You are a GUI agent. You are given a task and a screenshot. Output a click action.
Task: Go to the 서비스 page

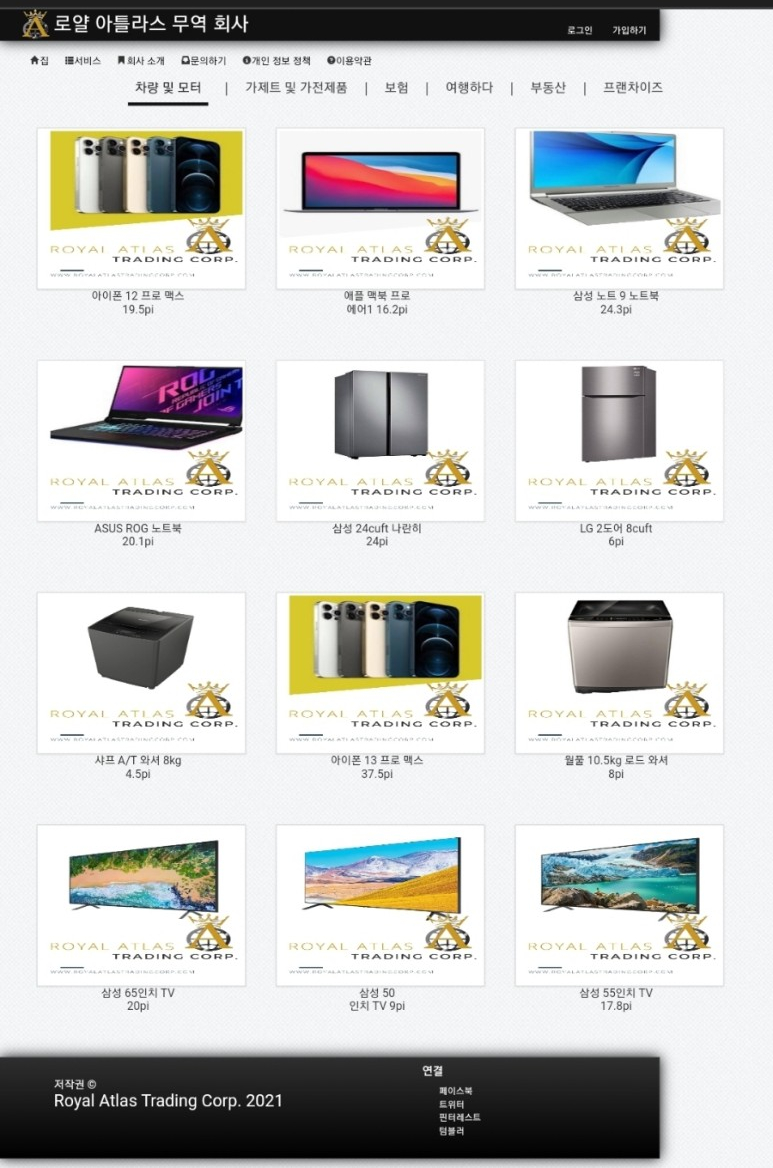tap(83, 61)
